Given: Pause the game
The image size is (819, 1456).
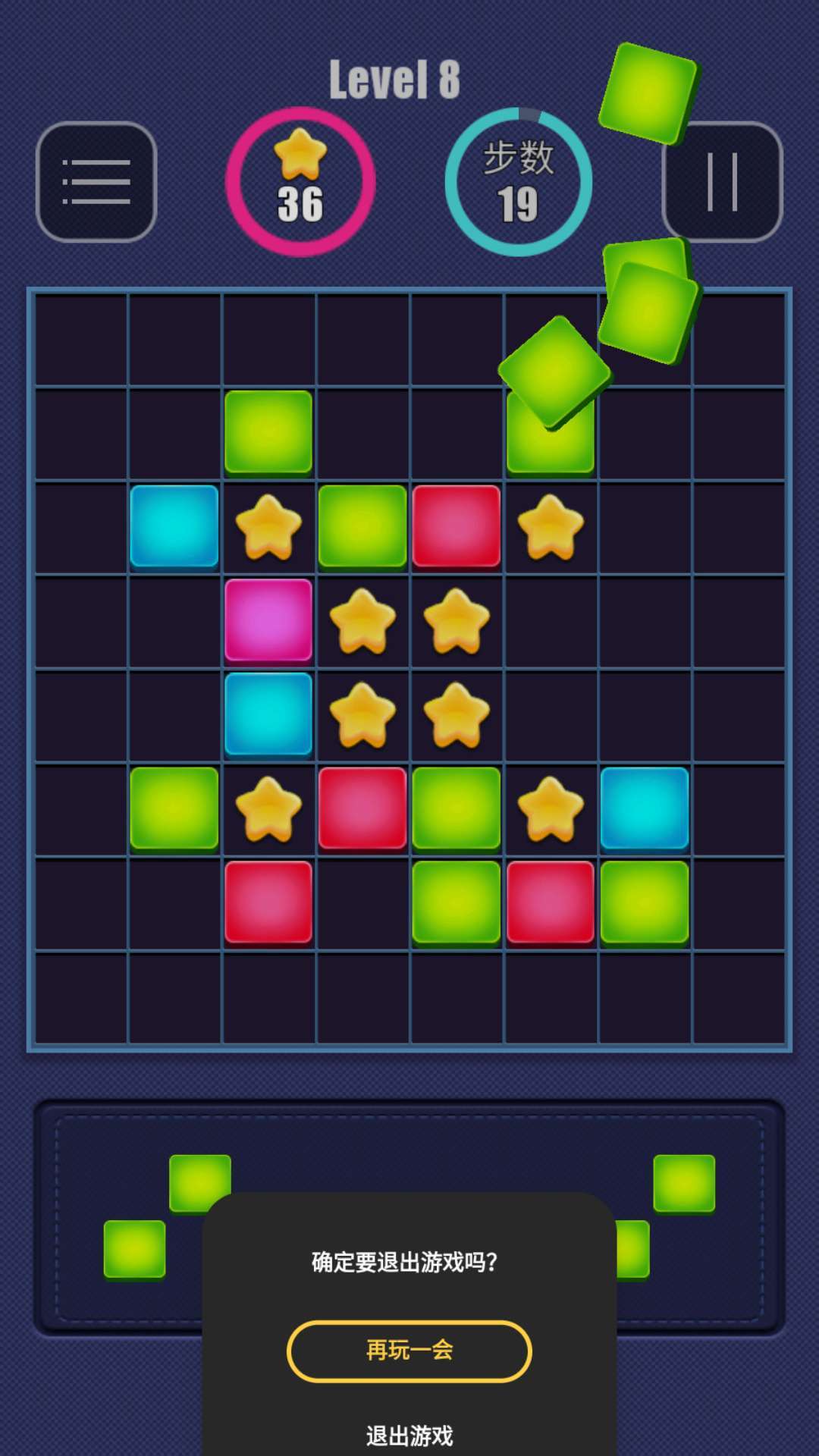Looking at the screenshot, I should pos(723,183).
